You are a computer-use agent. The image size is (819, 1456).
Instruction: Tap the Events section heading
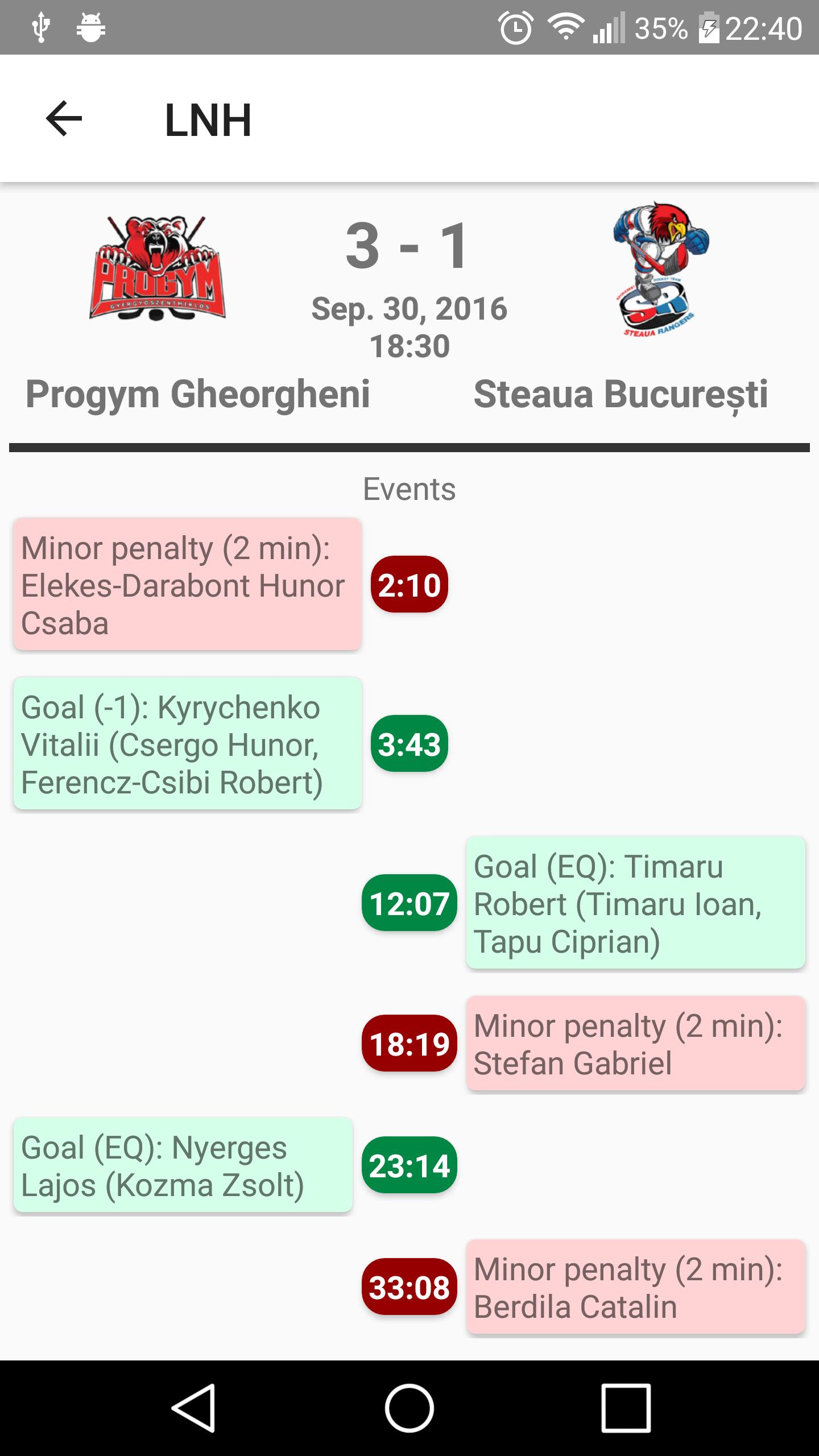[x=408, y=489]
